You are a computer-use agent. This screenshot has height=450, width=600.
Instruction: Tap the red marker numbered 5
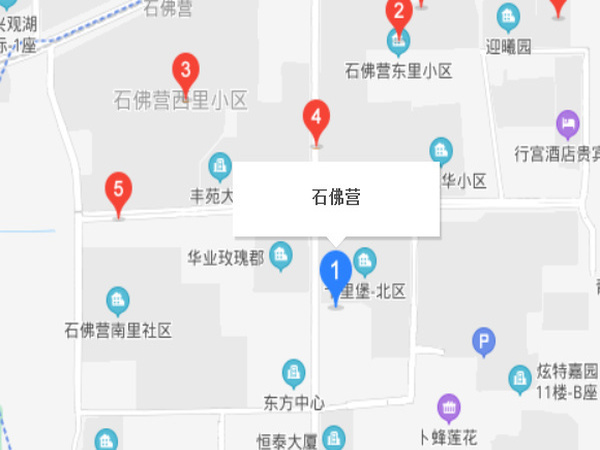[118, 190]
